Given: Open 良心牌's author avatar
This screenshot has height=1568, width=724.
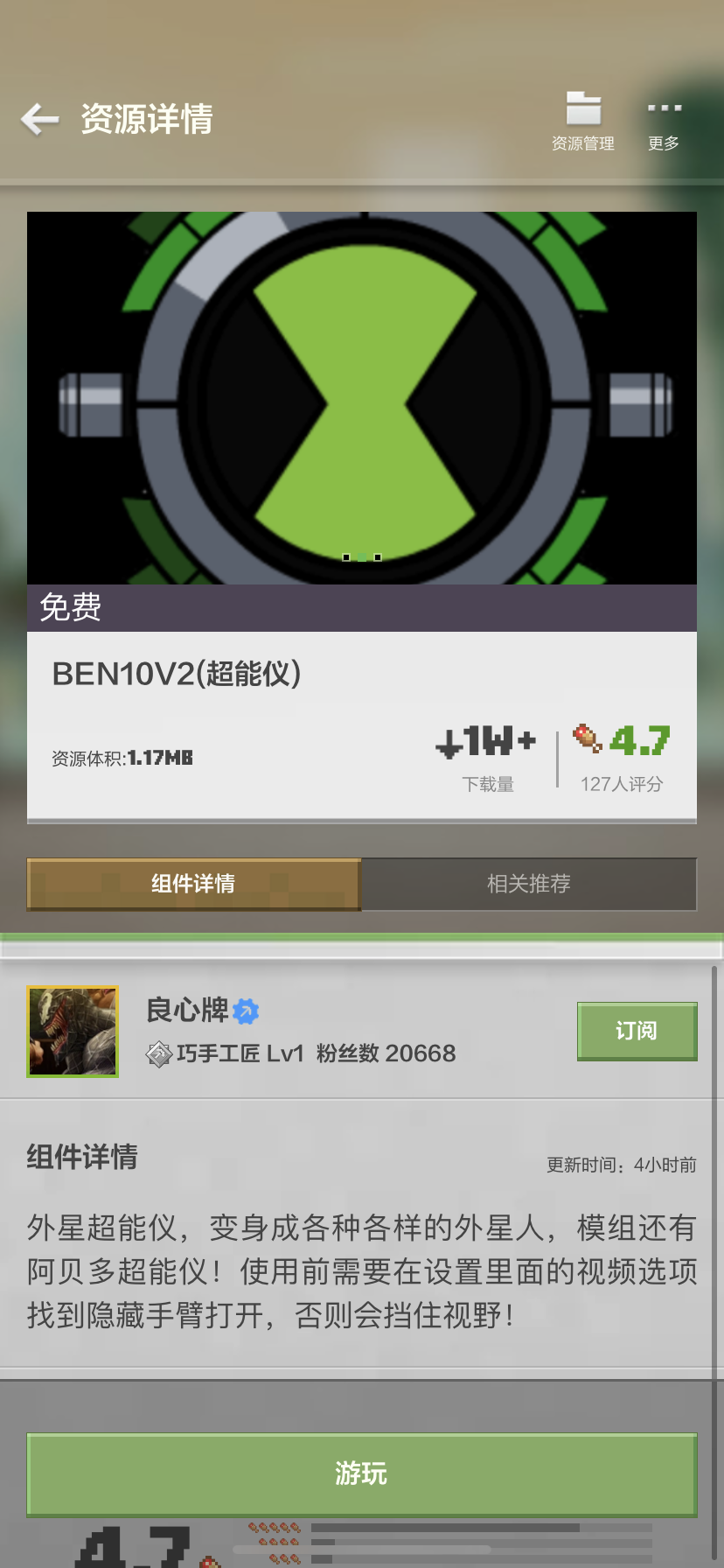Looking at the screenshot, I should click(73, 1031).
